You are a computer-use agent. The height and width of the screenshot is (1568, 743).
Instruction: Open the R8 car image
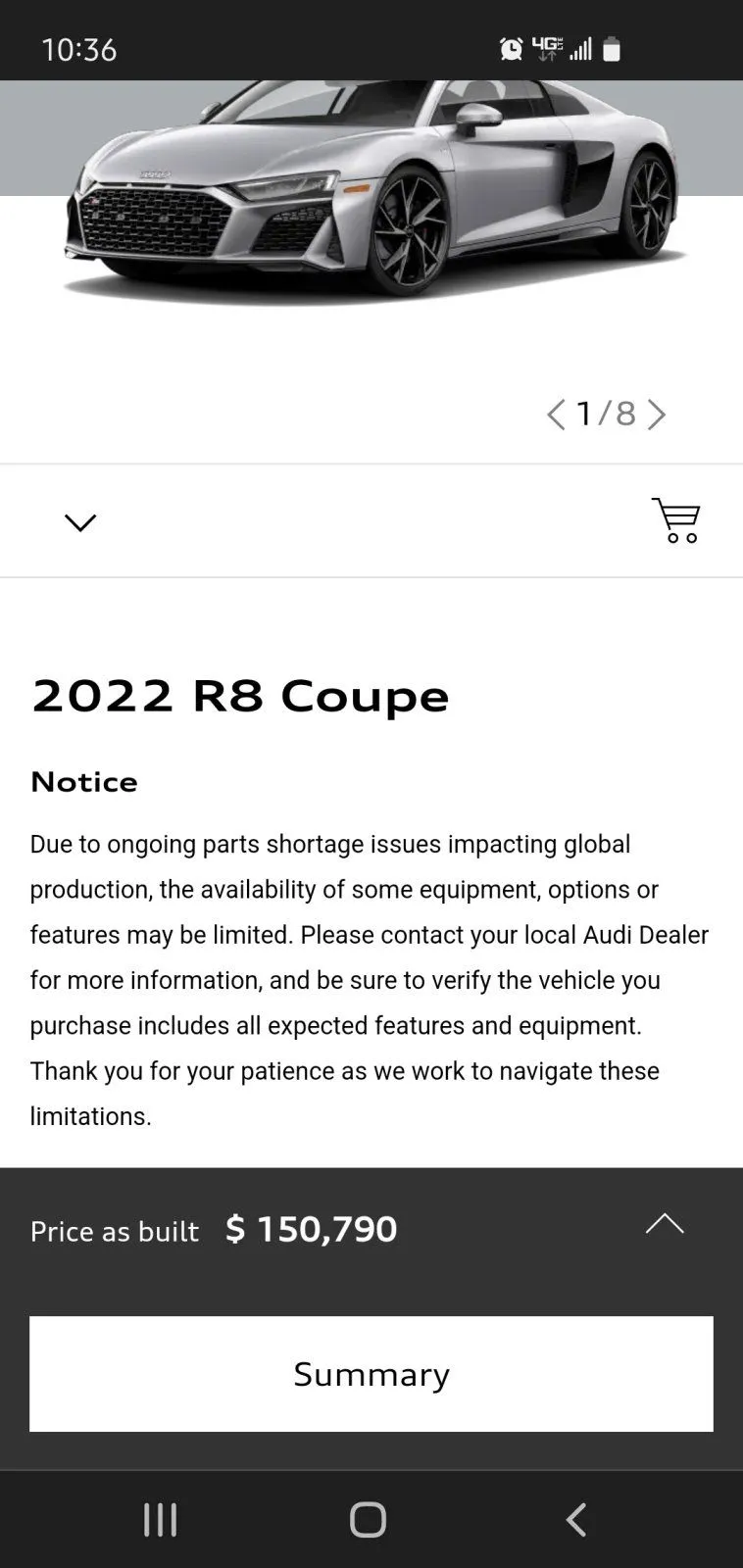click(372, 196)
